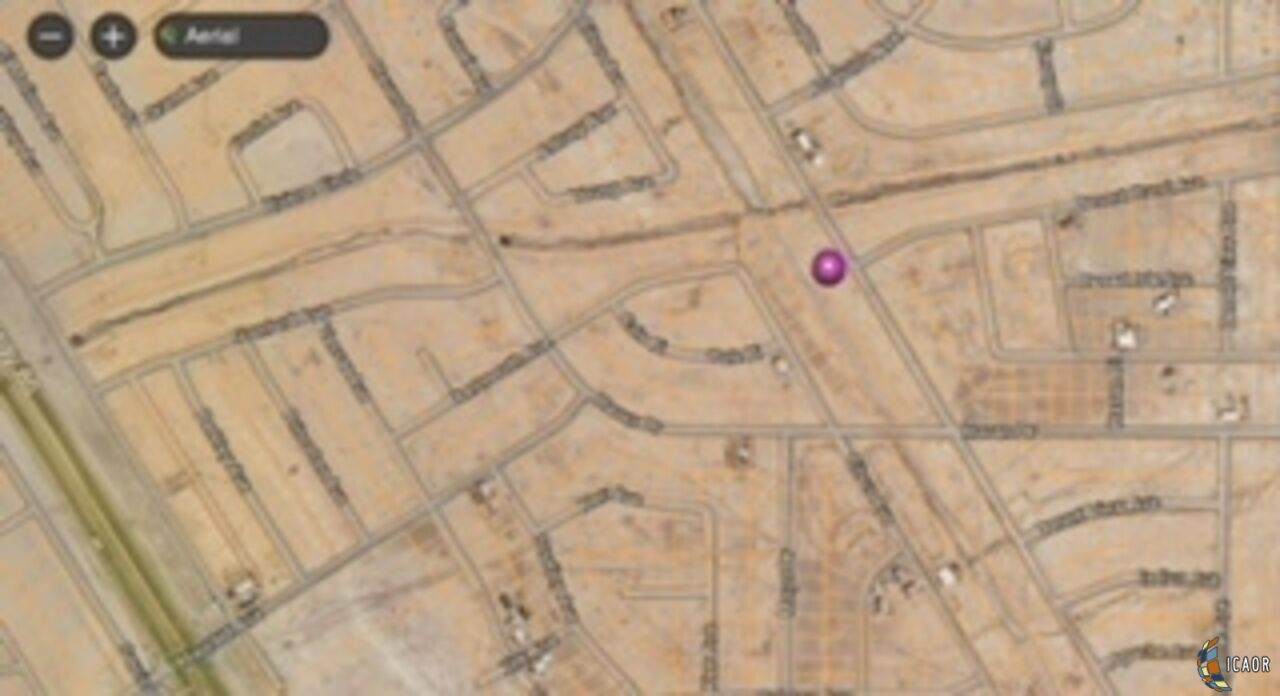Zoom out with the minus button
Viewport: 1280px width, 696px height.
click(49, 37)
